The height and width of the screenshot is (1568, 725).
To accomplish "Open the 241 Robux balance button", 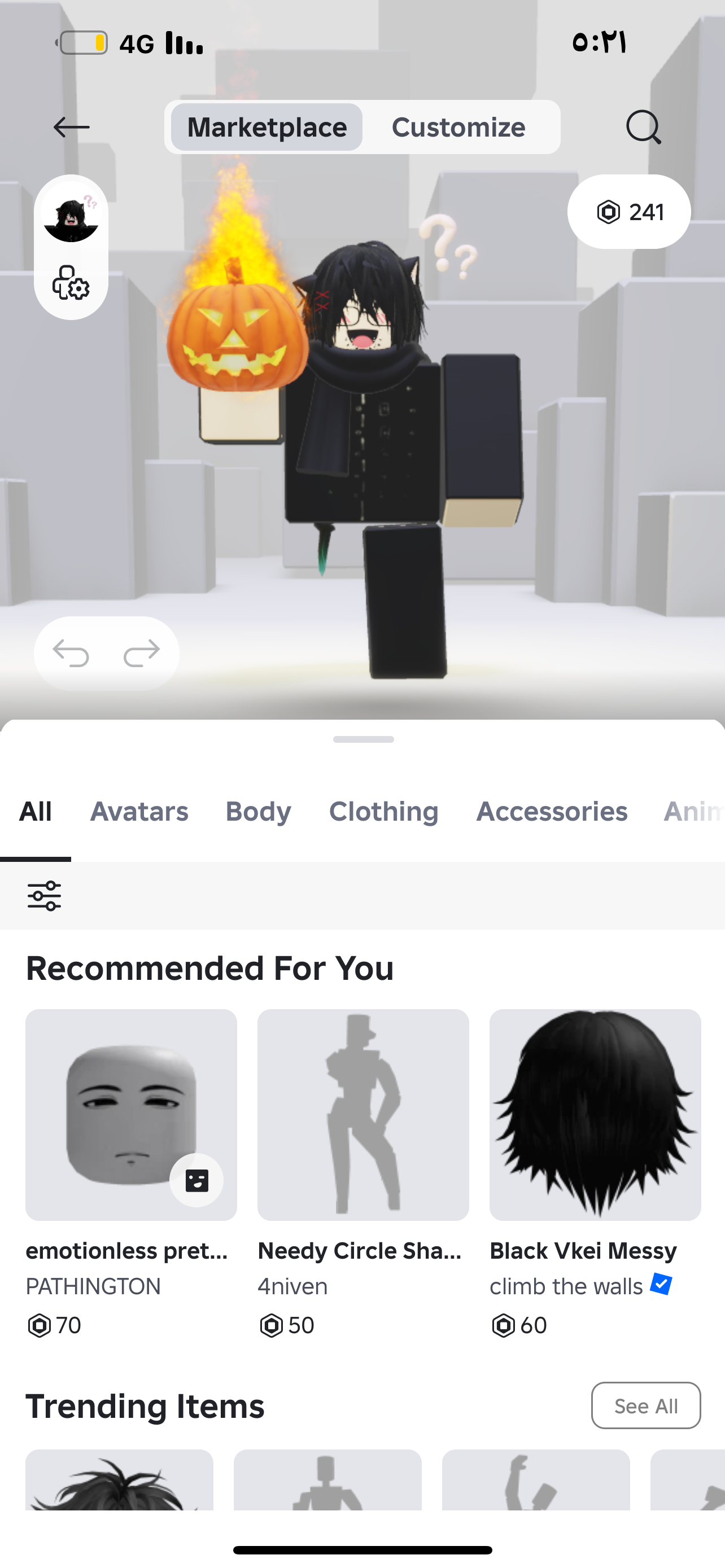I will (629, 212).
